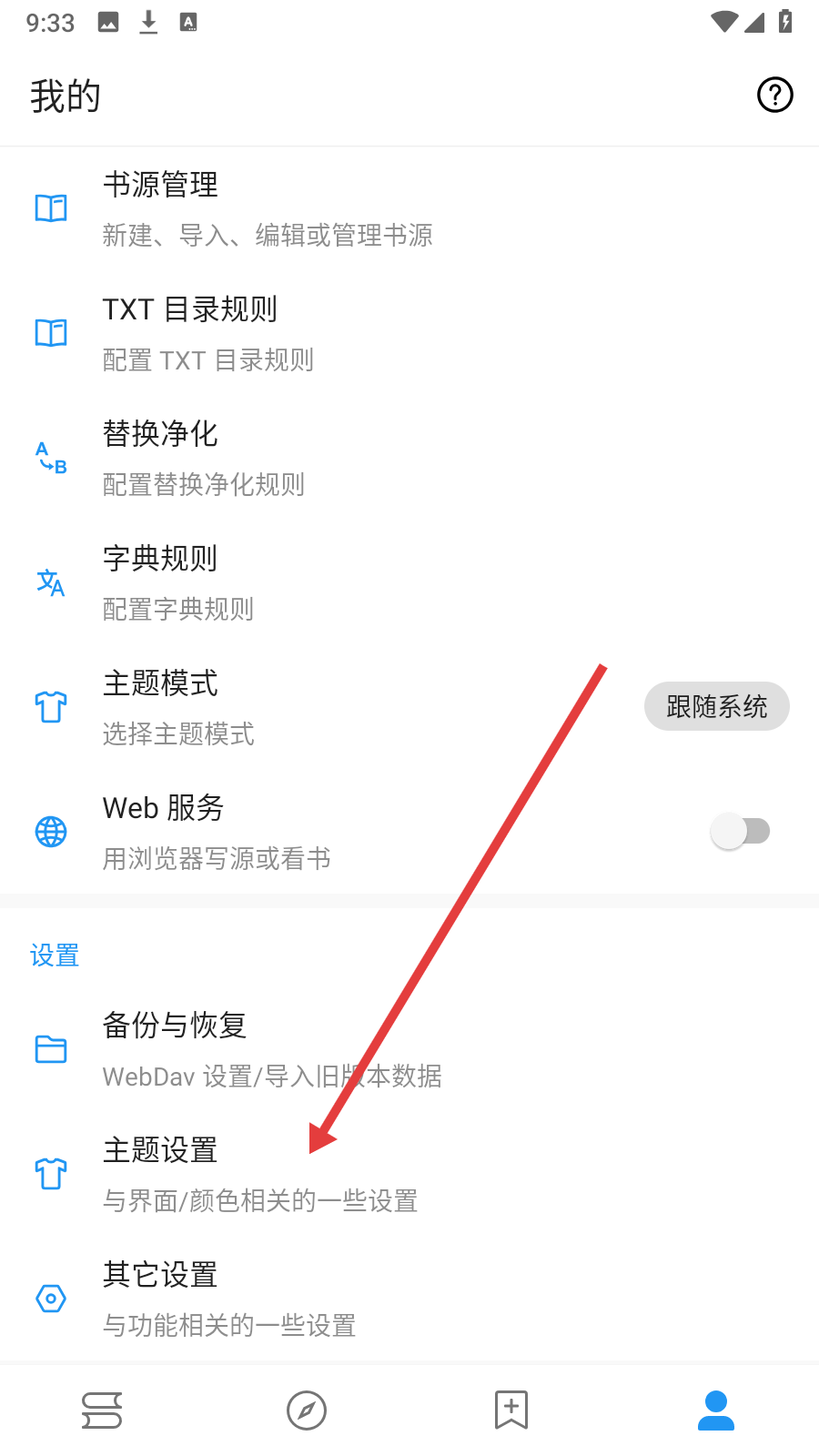Open the help icon in the top bar
The height and width of the screenshot is (1456, 819).
pyautogui.click(x=774, y=95)
